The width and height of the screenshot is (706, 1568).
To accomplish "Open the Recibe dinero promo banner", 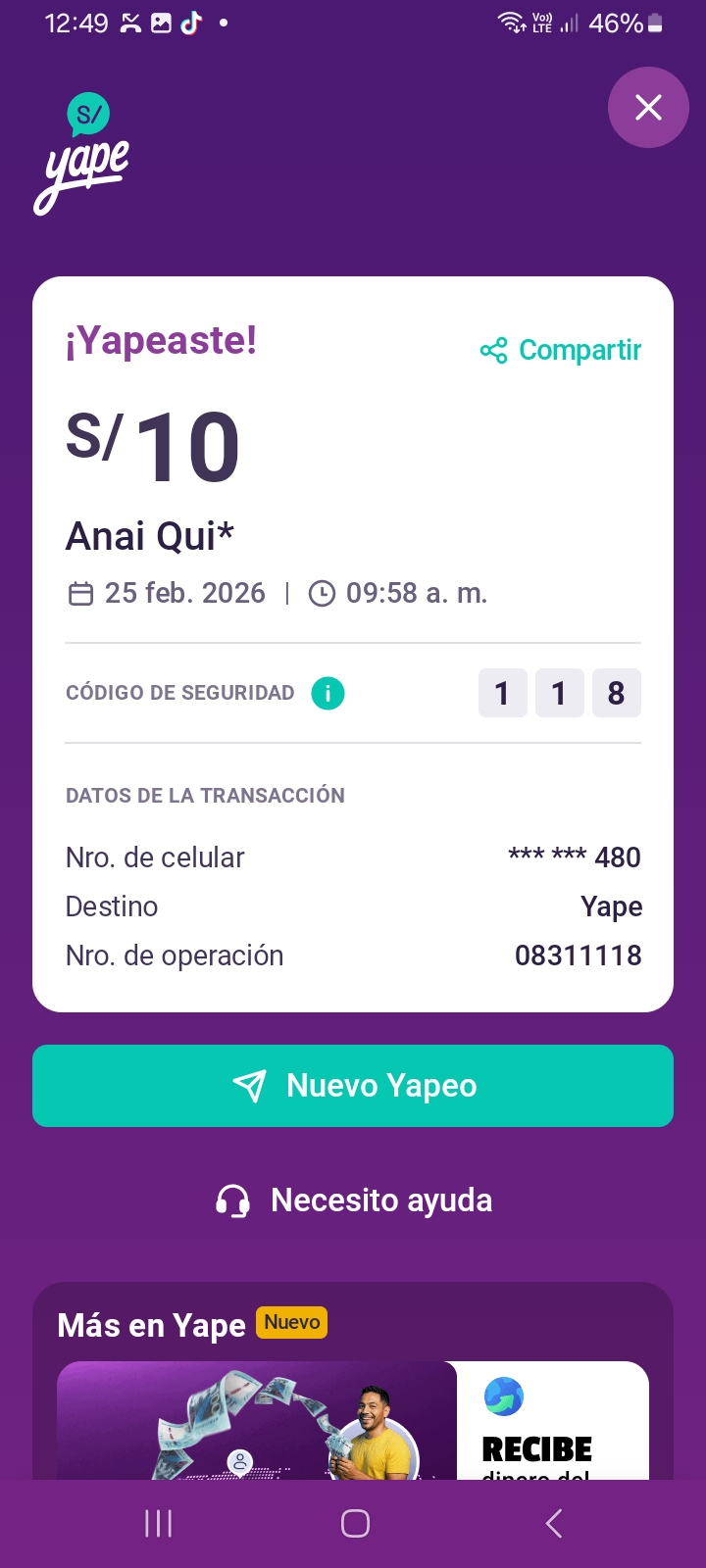I will 353,1421.
